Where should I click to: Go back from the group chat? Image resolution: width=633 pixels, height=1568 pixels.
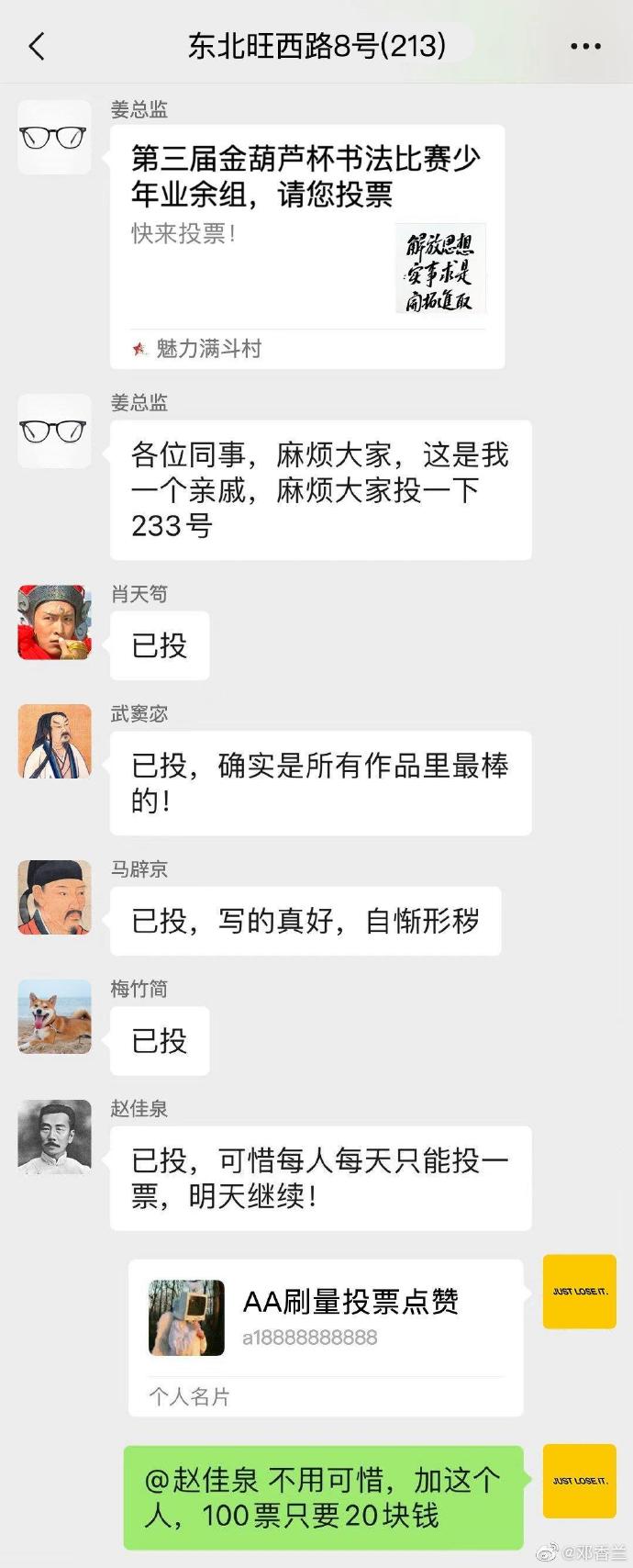point(38,46)
